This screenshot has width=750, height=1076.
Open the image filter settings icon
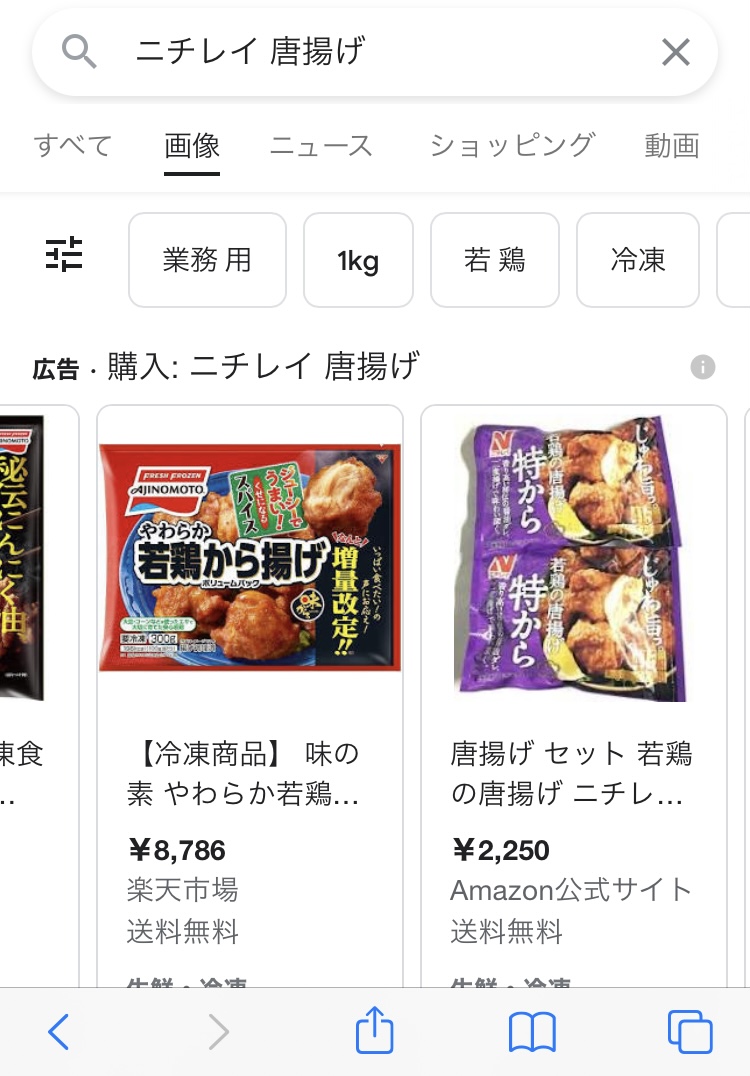point(65,256)
